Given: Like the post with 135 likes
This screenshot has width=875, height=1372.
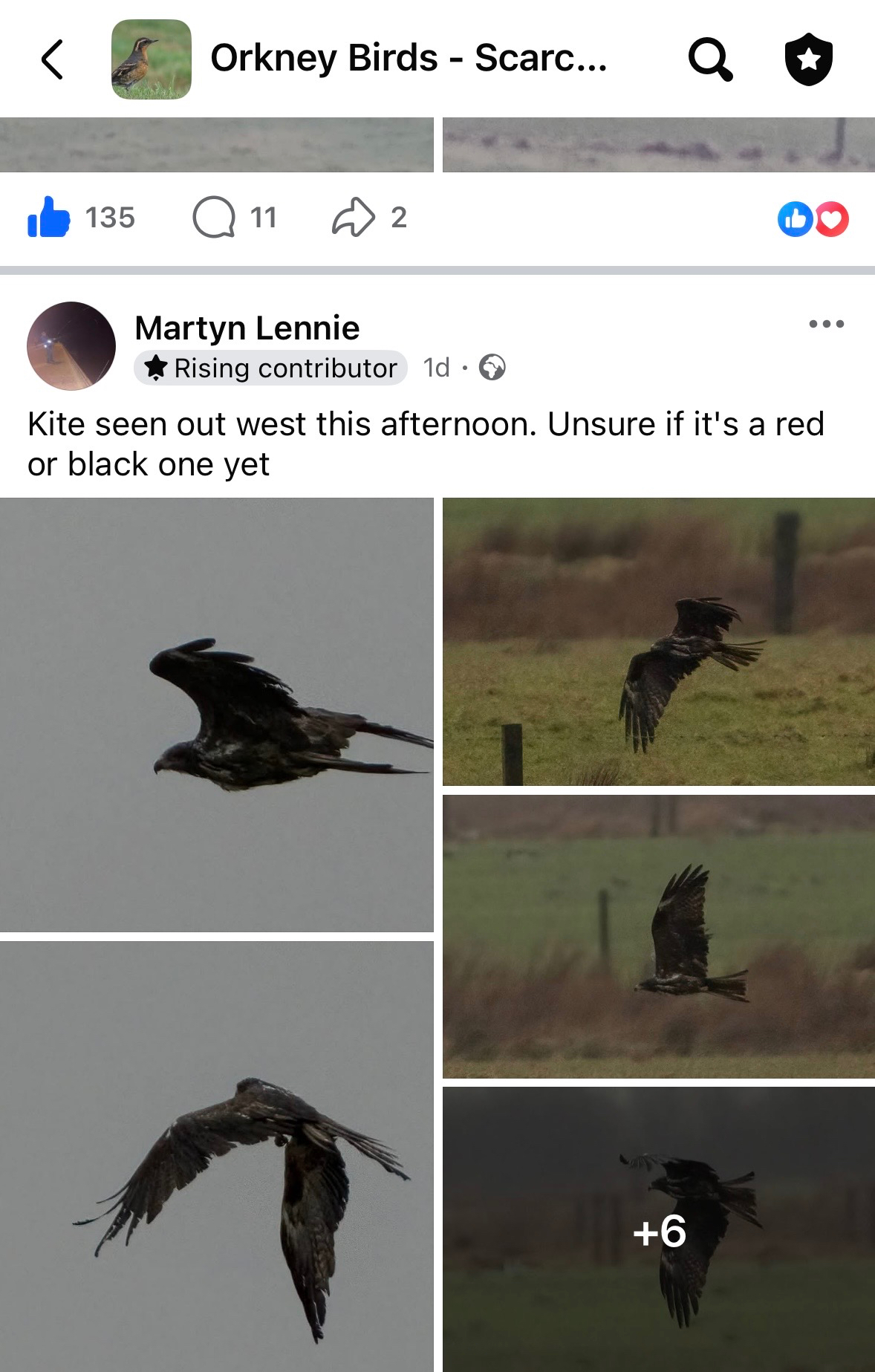Looking at the screenshot, I should (x=49, y=218).
